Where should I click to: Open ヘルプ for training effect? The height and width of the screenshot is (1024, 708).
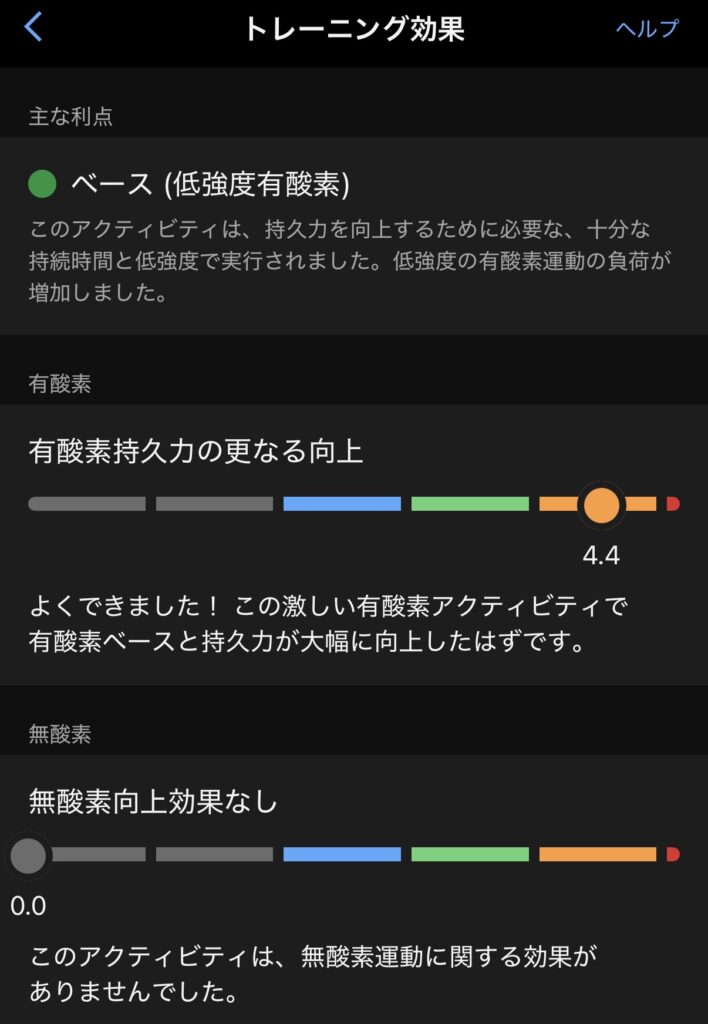(x=646, y=28)
